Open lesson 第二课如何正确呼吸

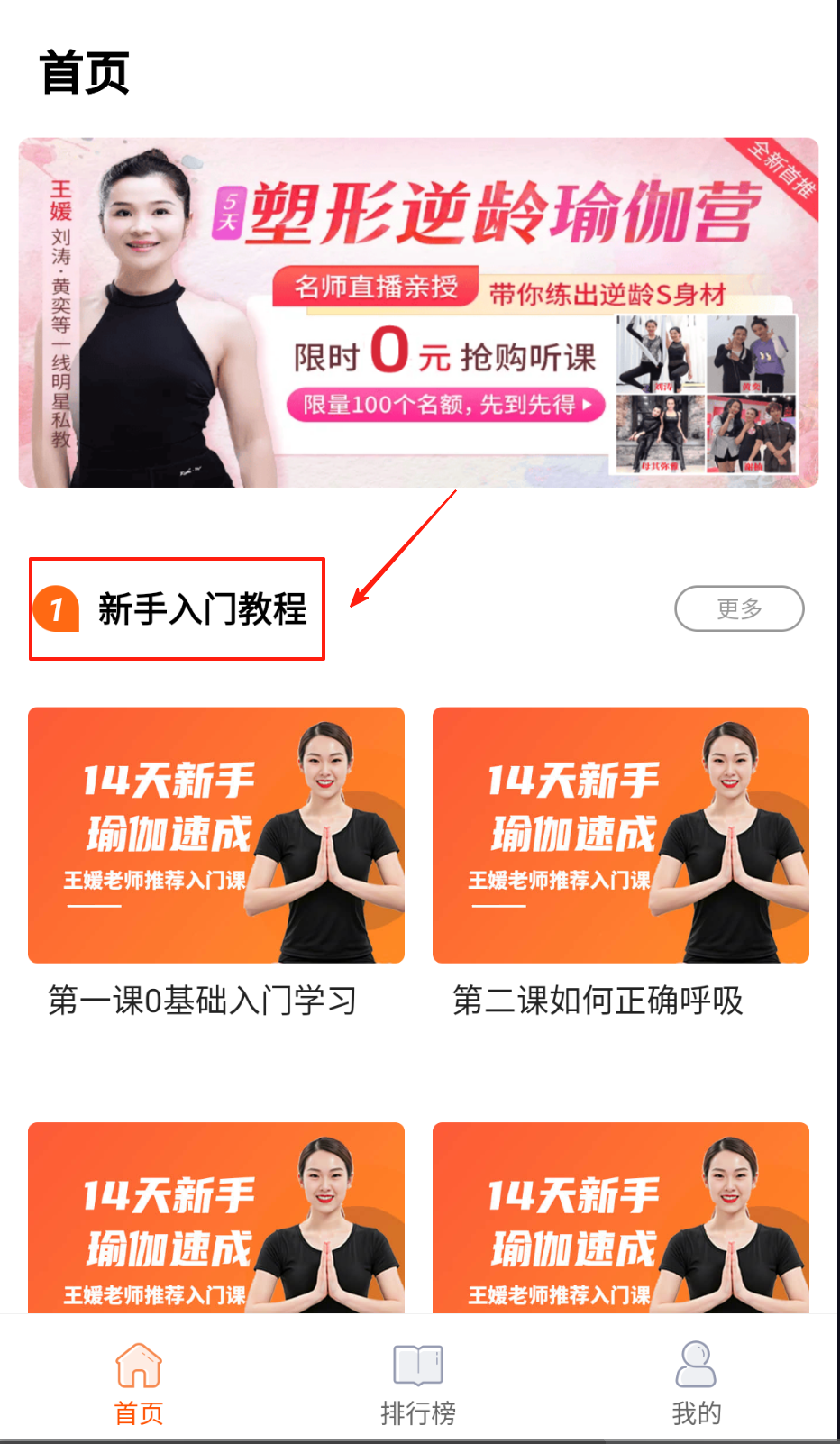(620, 835)
